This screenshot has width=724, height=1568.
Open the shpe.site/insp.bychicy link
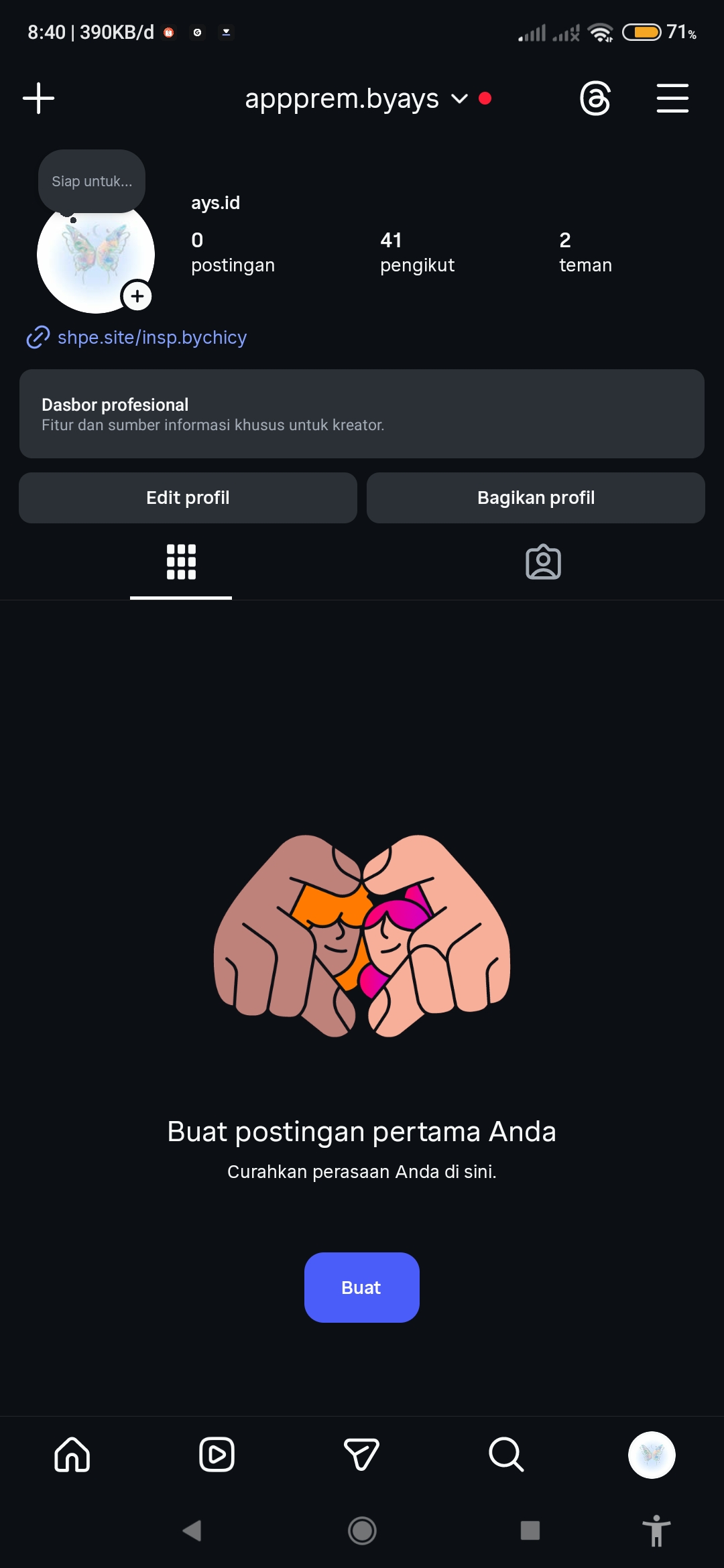point(152,337)
